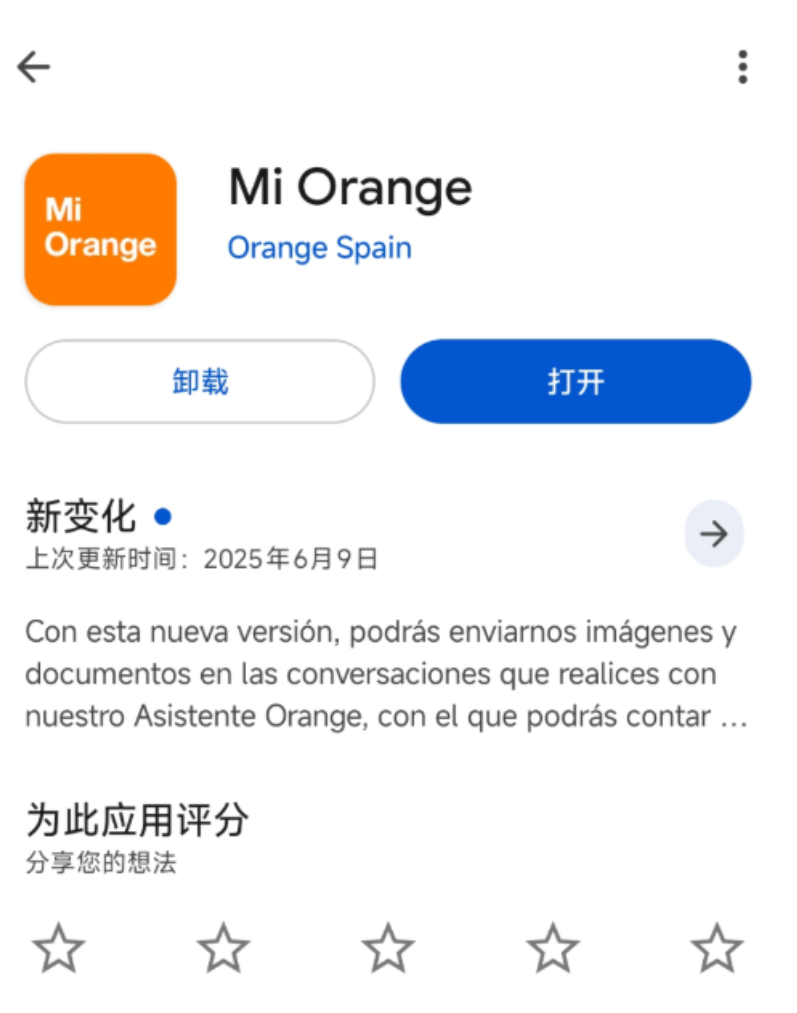Rate the app one star

coord(59,948)
